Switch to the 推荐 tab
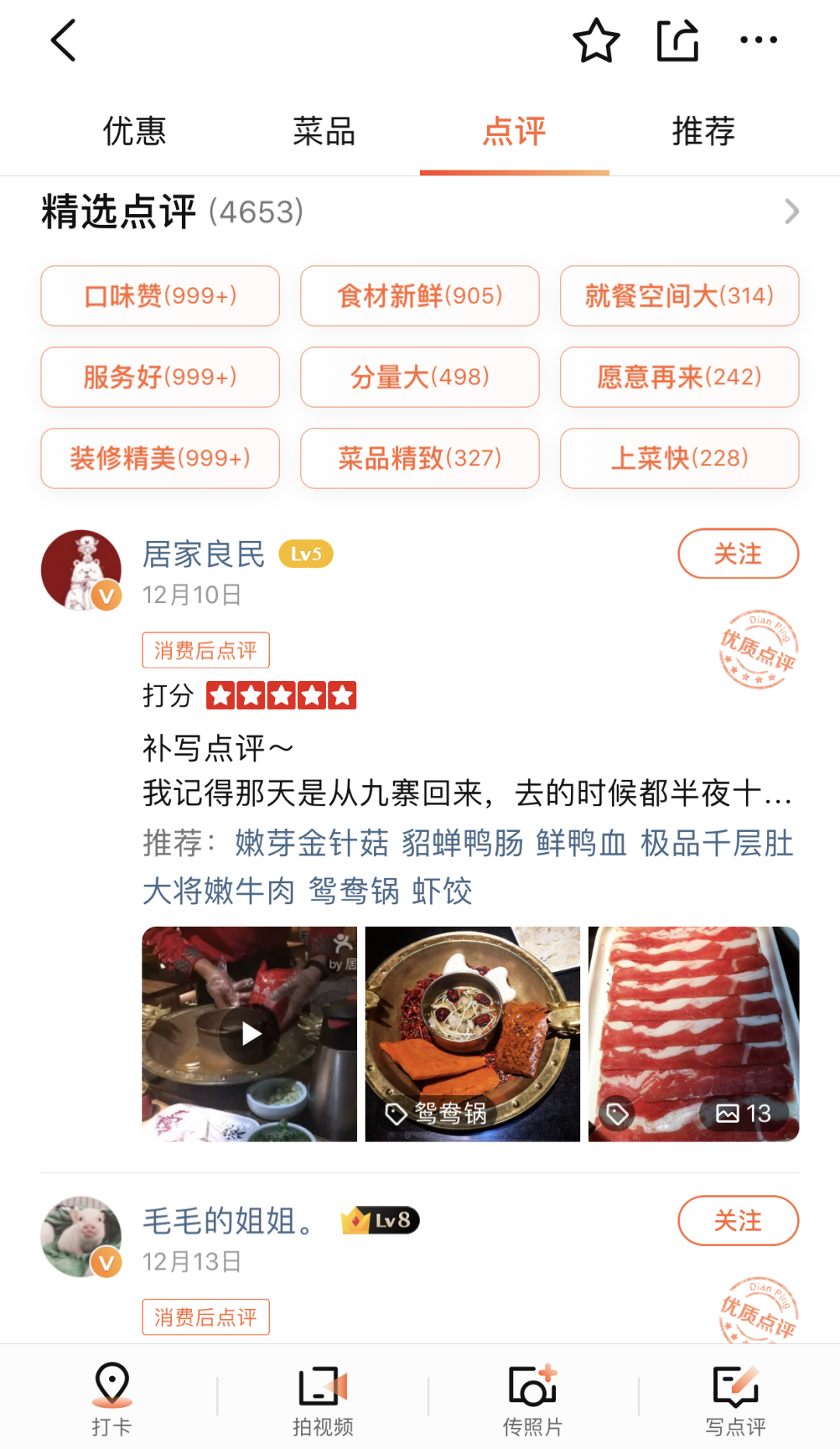The height and width of the screenshot is (1449, 840). point(702,132)
